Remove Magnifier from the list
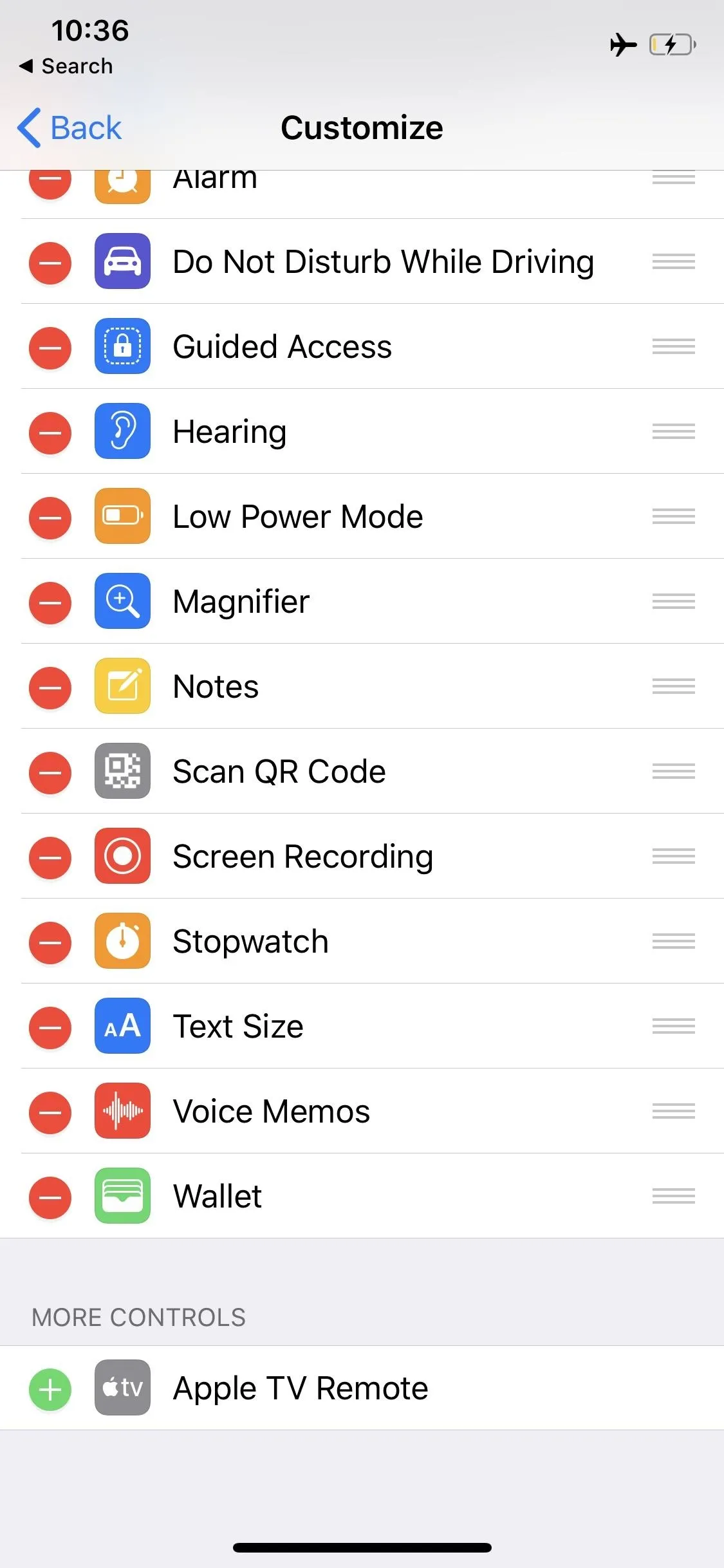Image resolution: width=724 pixels, height=1568 pixels. [50, 602]
